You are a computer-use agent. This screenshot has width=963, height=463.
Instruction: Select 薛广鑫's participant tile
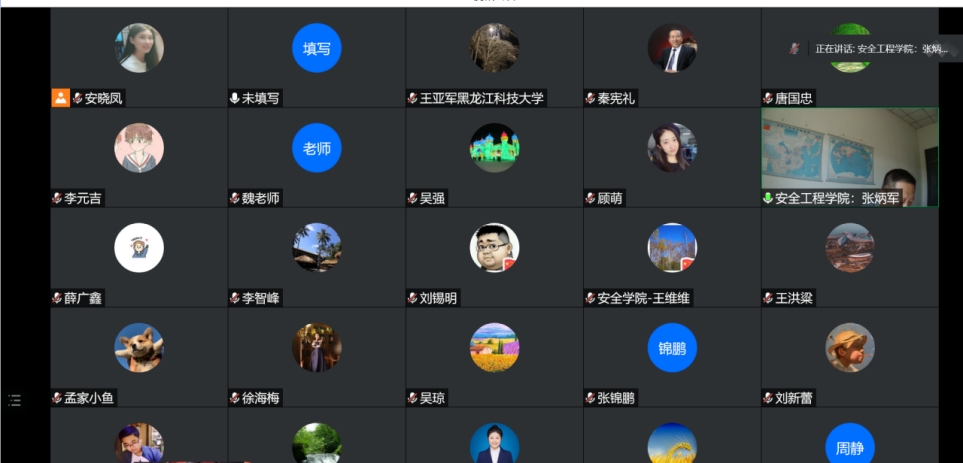click(139, 257)
